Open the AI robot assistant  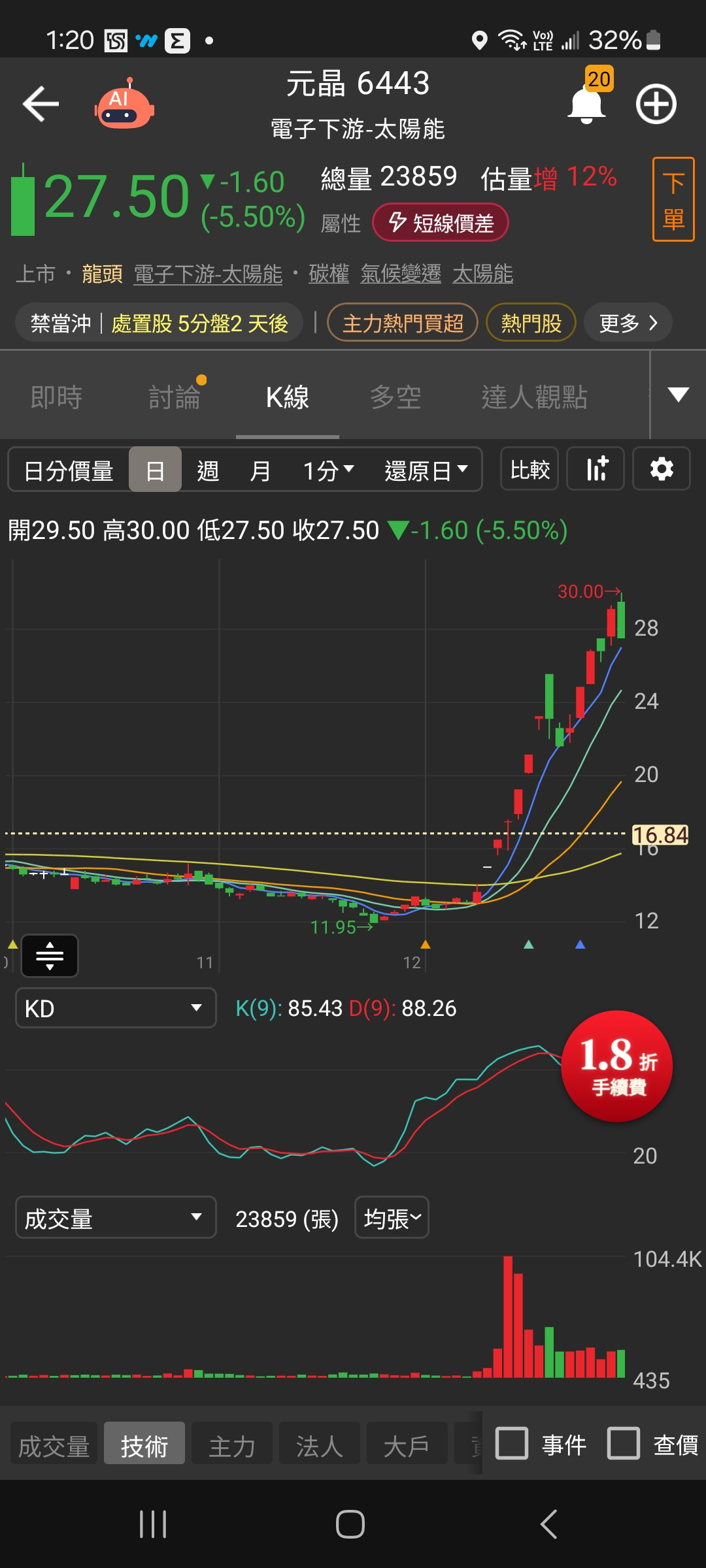(124, 105)
